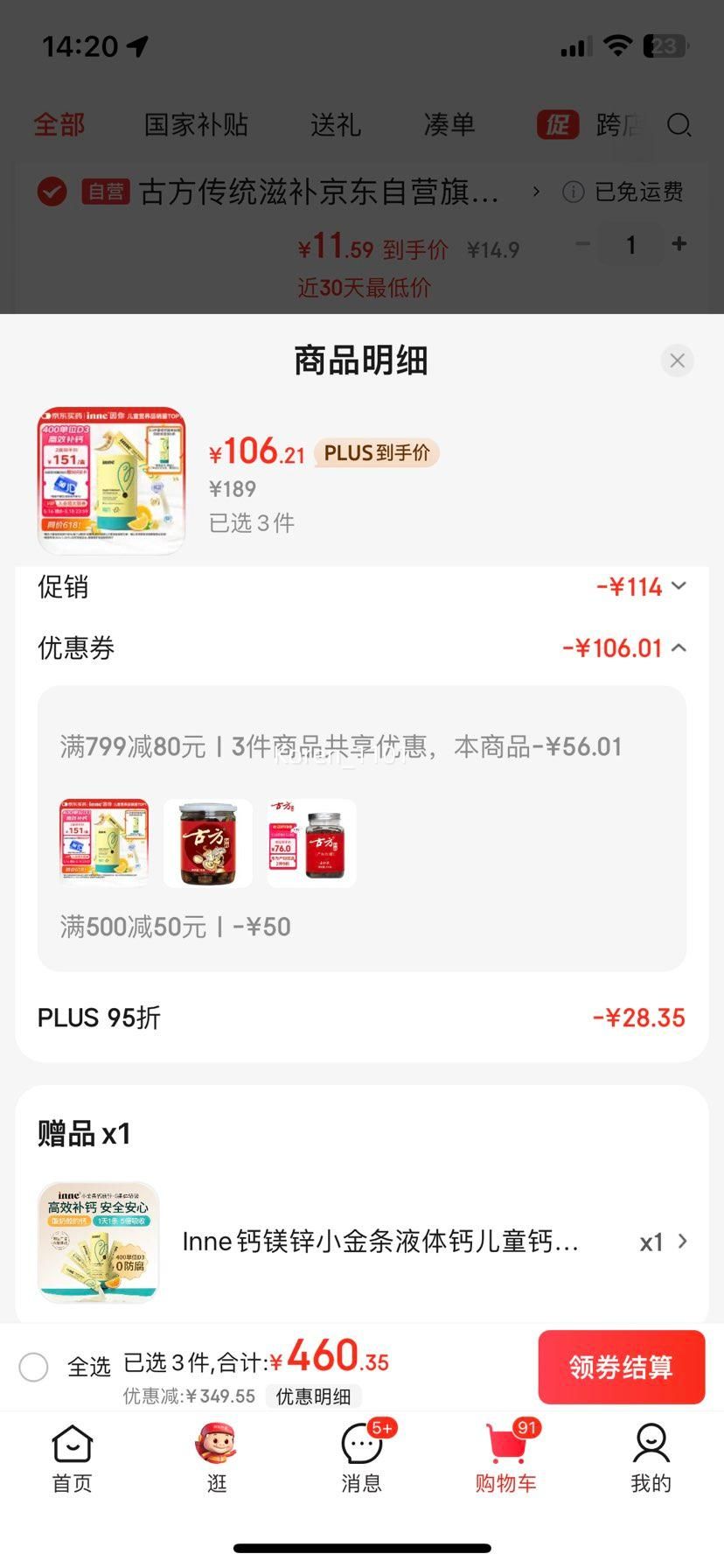
Task: Tap the 领券结算 checkout button
Action: (x=621, y=1367)
